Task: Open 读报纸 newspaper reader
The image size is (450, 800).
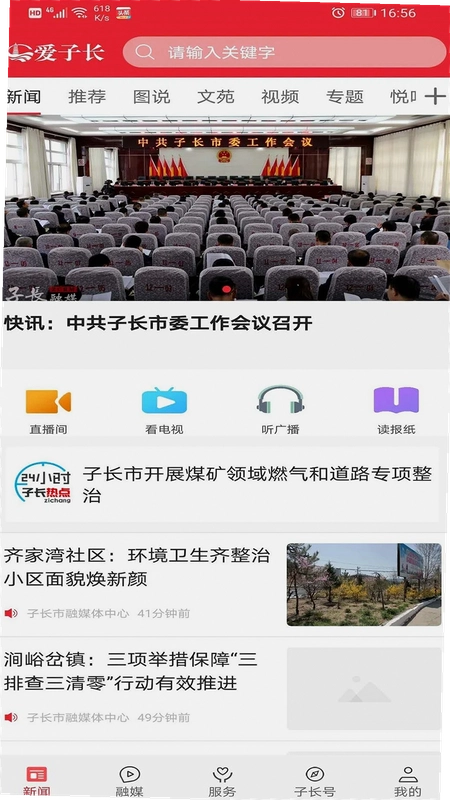Action: [396, 410]
